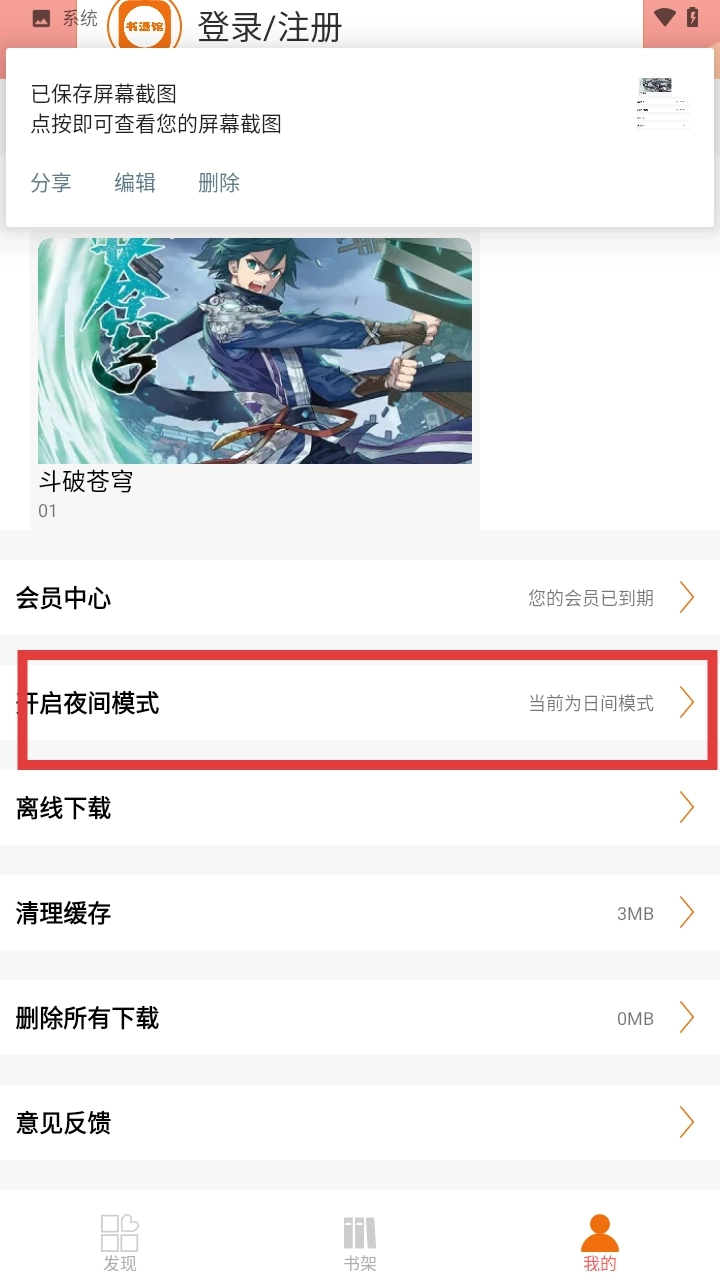Open 会员中心 membership center
The image size is (720, 1280).
pyautogui.click(x=360, y=598)
